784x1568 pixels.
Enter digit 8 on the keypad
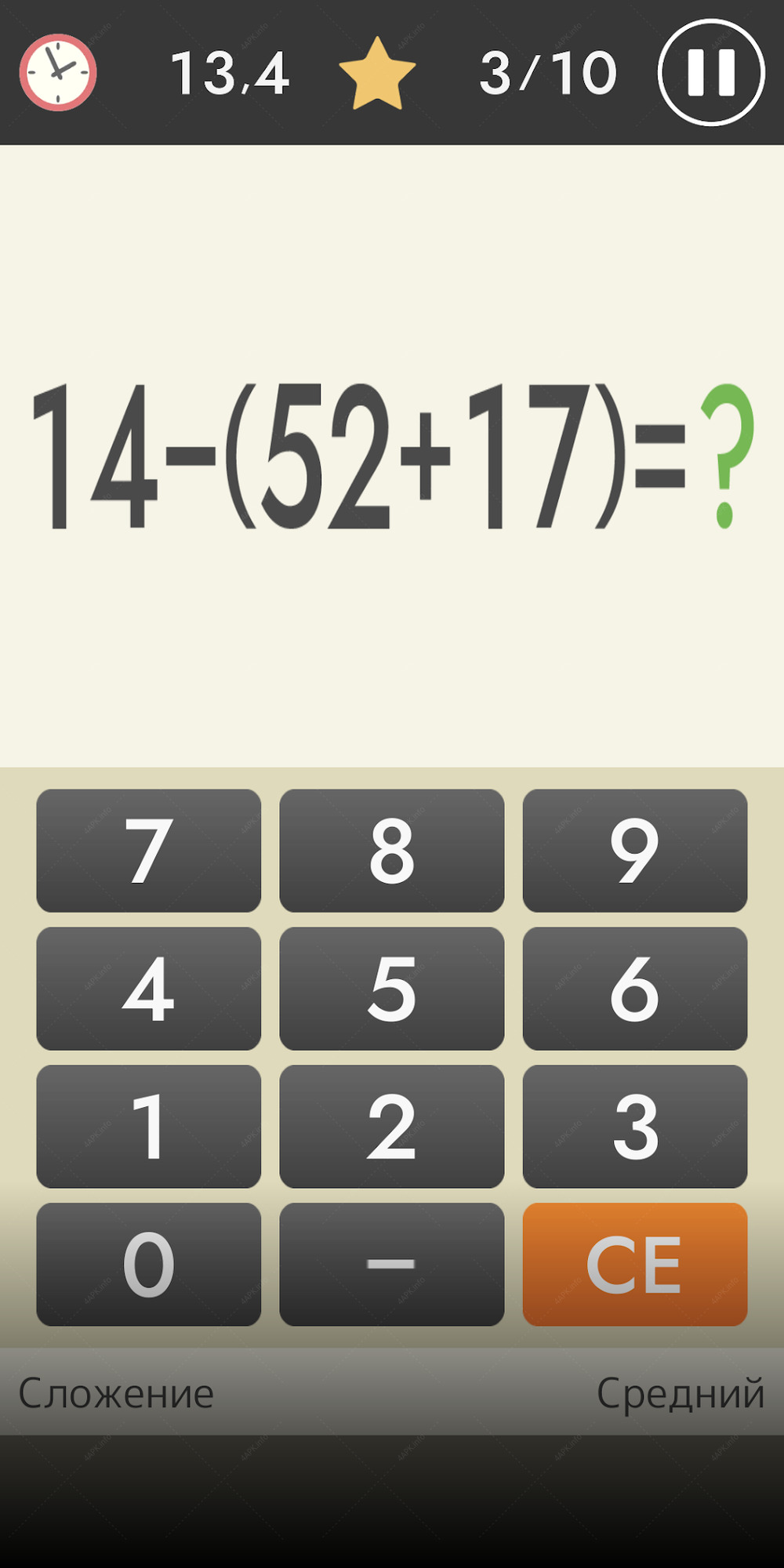392,851
